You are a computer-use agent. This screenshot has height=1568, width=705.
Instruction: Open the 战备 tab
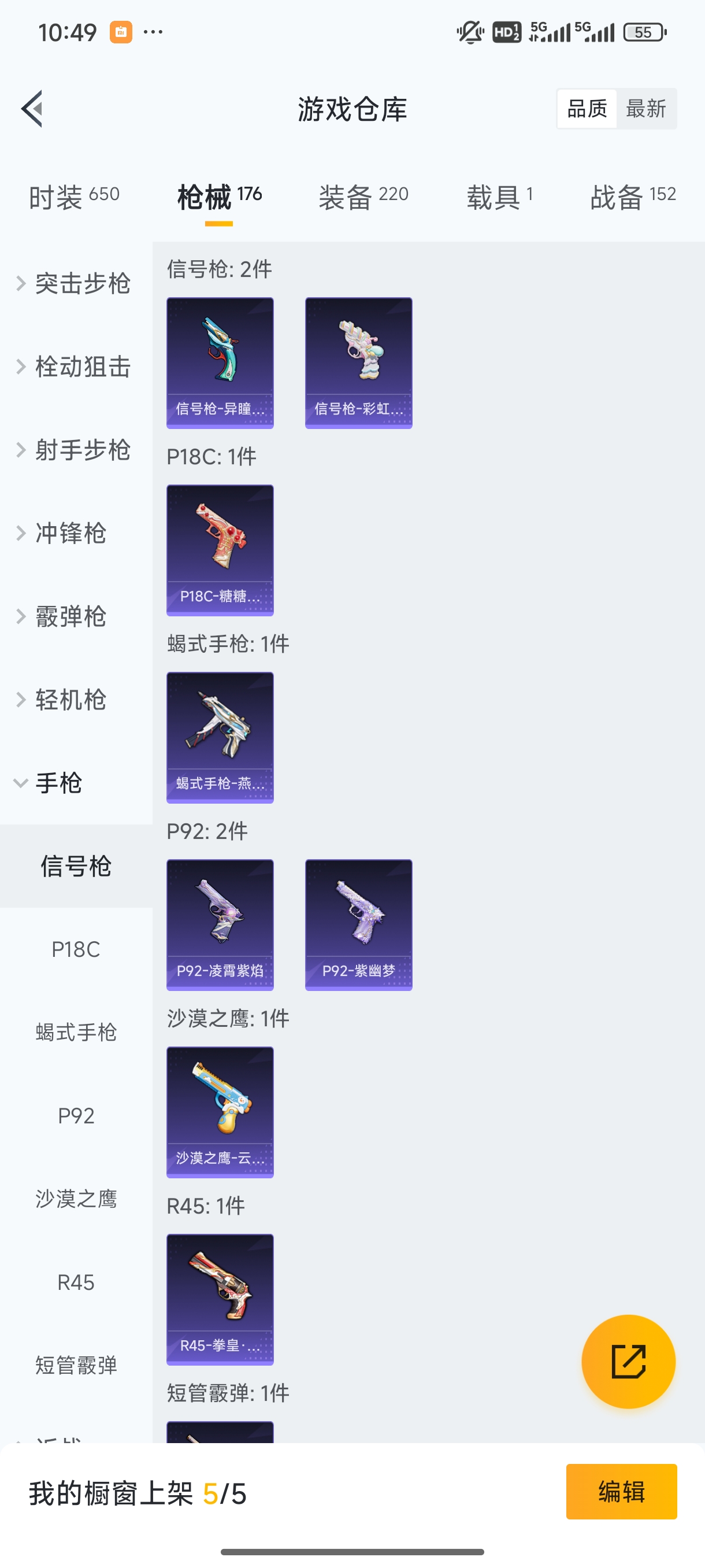coord(617,196)
